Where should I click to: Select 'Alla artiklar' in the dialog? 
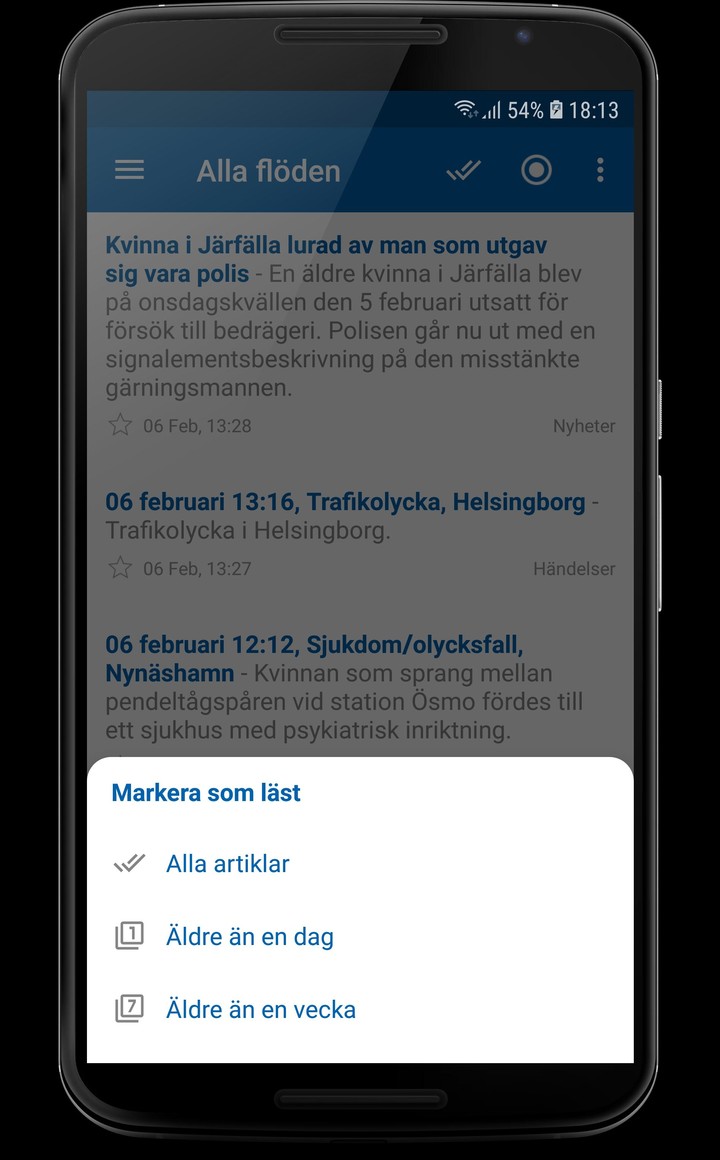(x=227, y=863)
